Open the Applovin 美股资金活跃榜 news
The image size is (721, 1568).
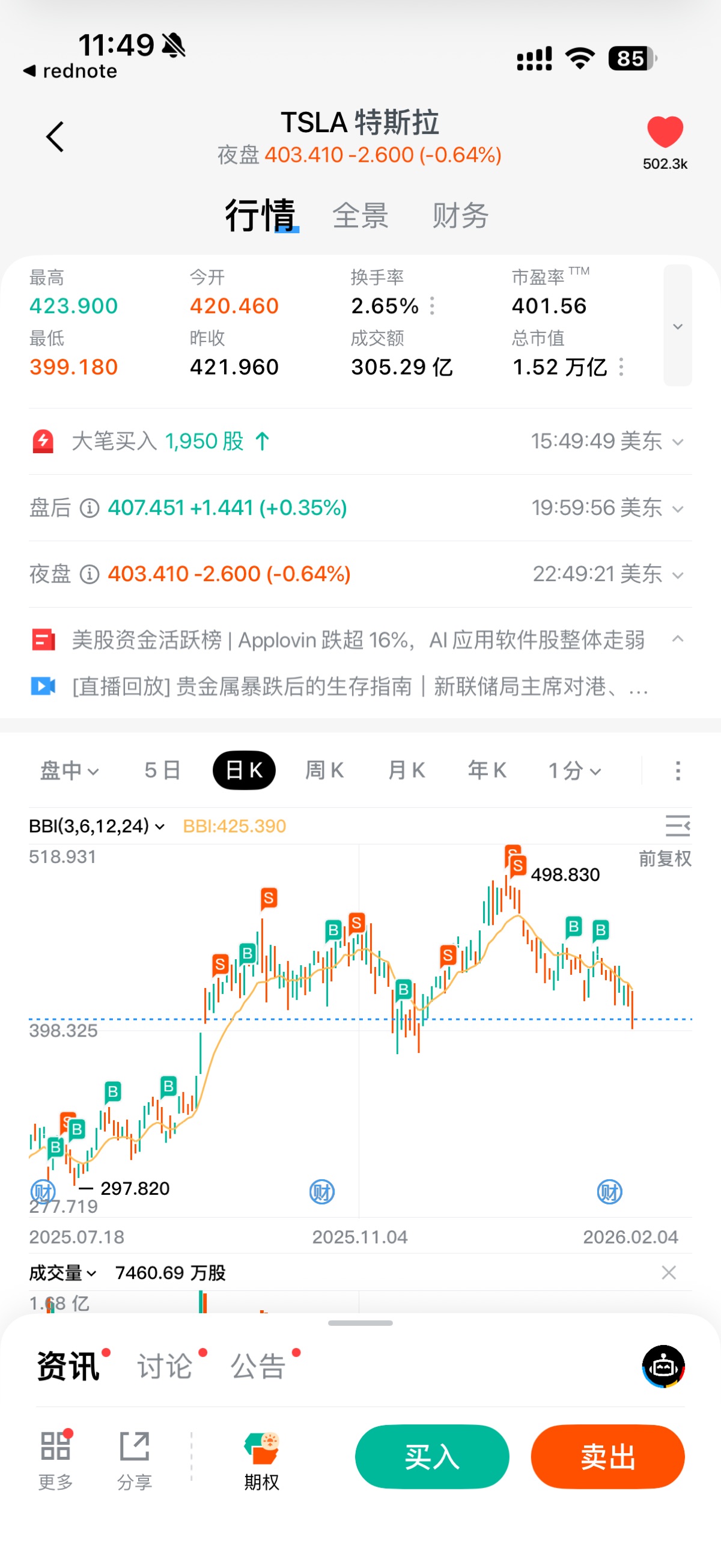pyautogui.click(x=357, y=640)
